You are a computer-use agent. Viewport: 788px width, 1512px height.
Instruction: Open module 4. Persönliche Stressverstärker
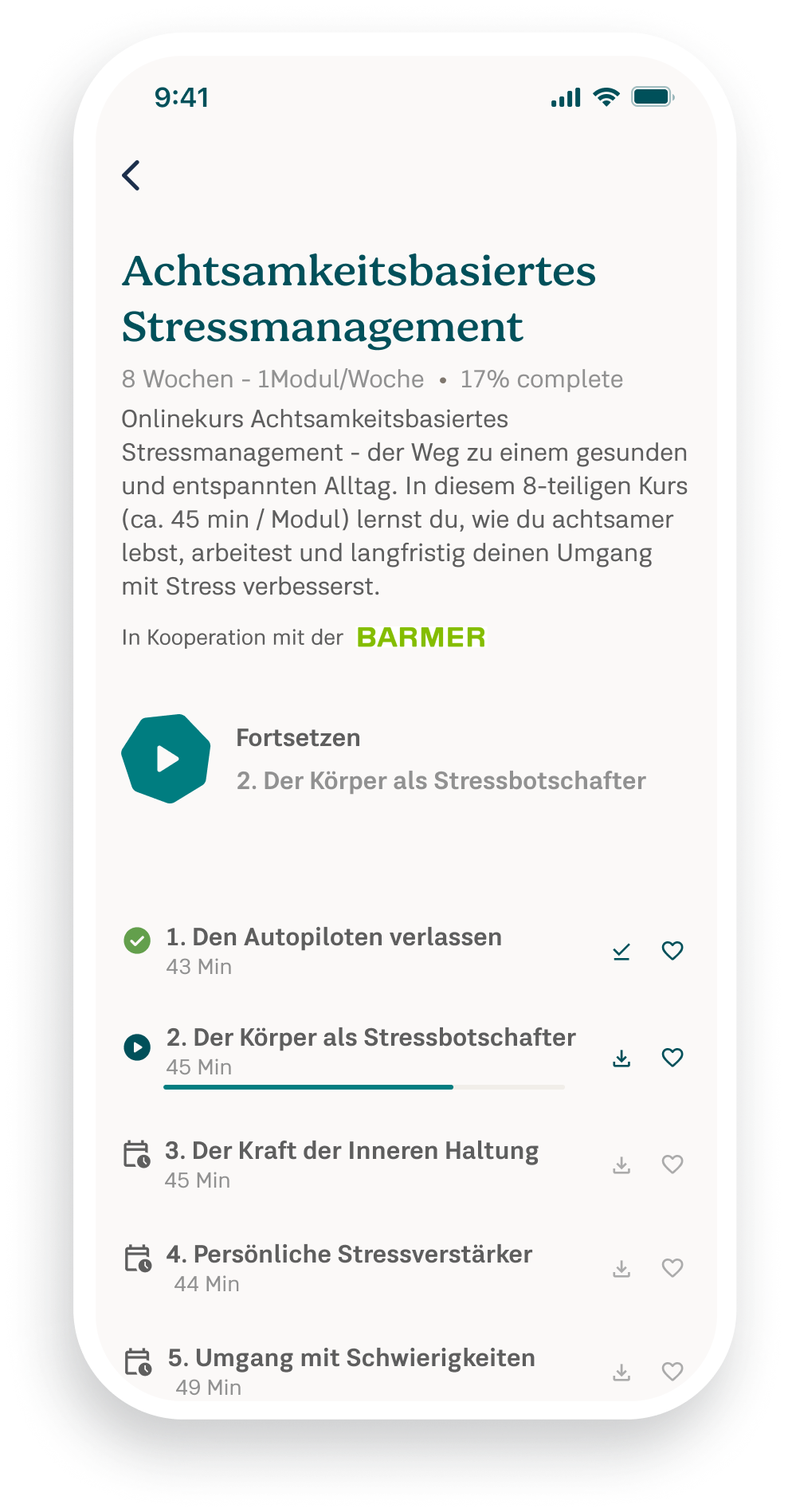pos(349,1255)
